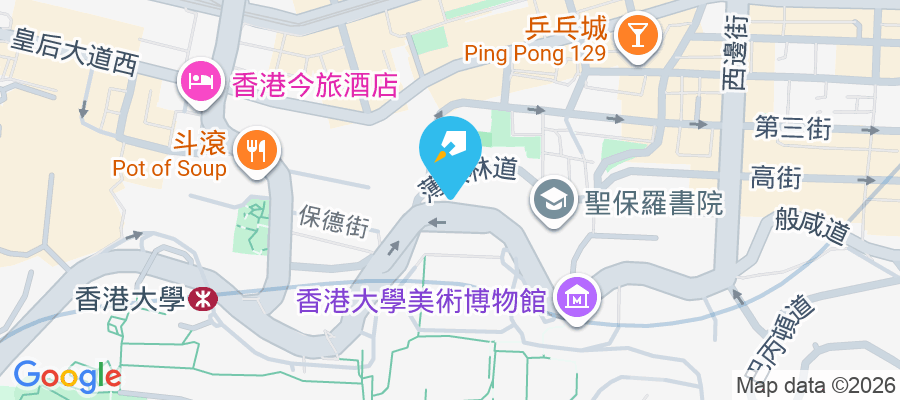
Task: Select the Ping Pong 129 bar pin
Action: pos(635,37)
